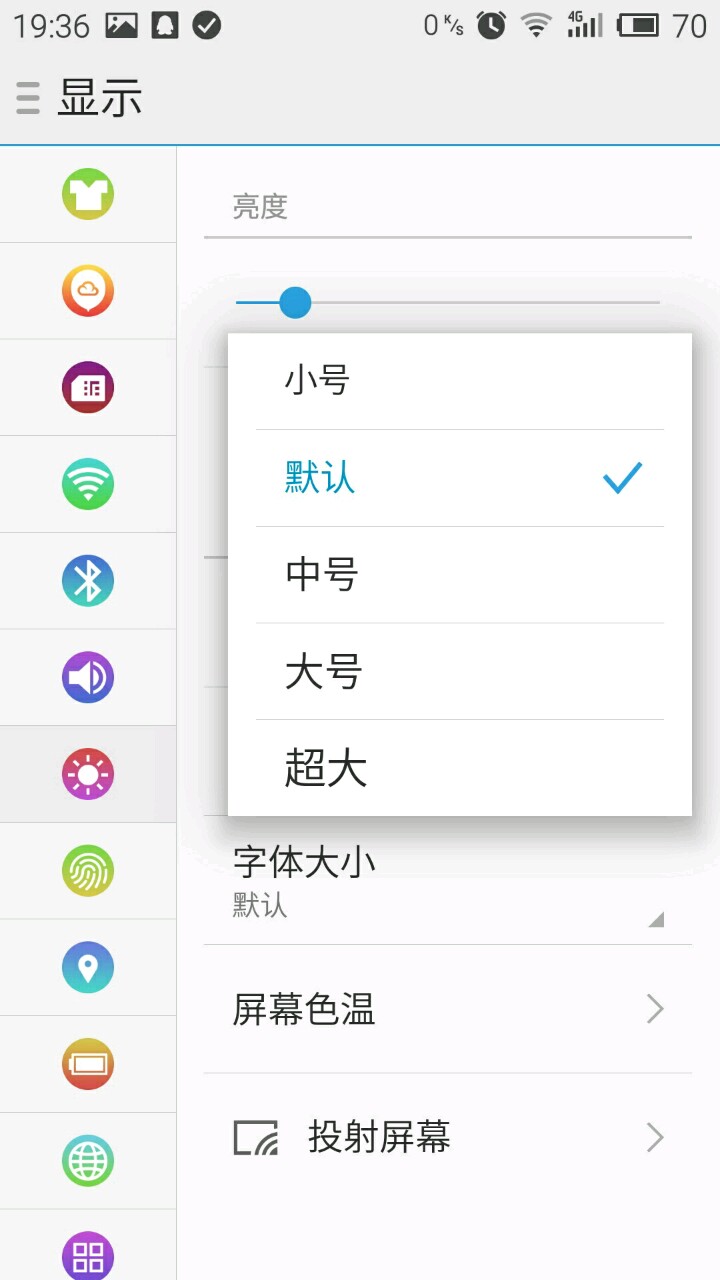Open the 字体大小 dropdown
Viewport: 720px width, 1280px height.
click(x=447, y=881)
